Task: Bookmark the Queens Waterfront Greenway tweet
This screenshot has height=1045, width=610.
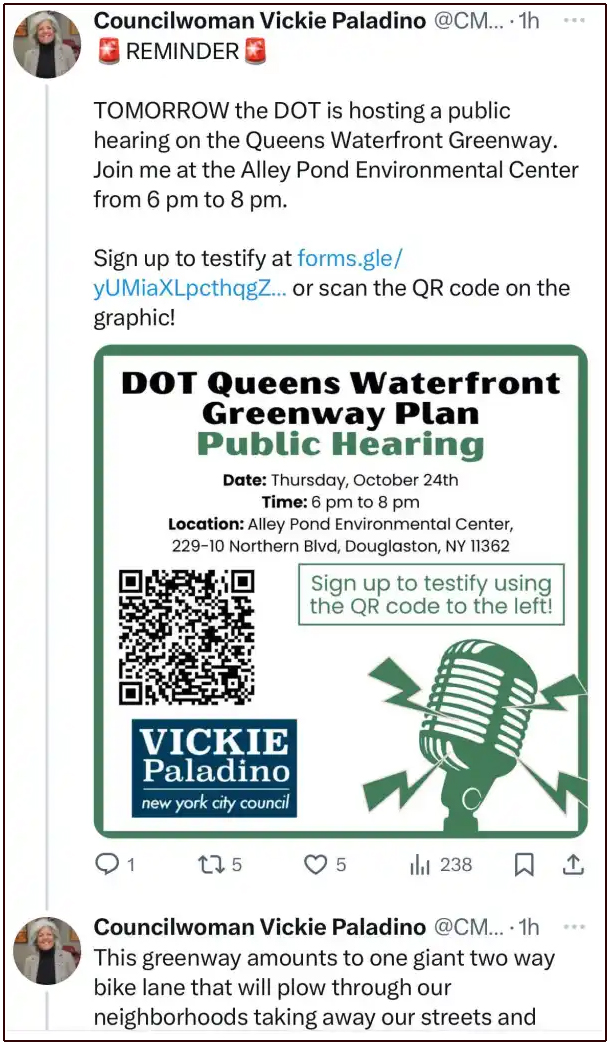Action: (x=524, y=865)
